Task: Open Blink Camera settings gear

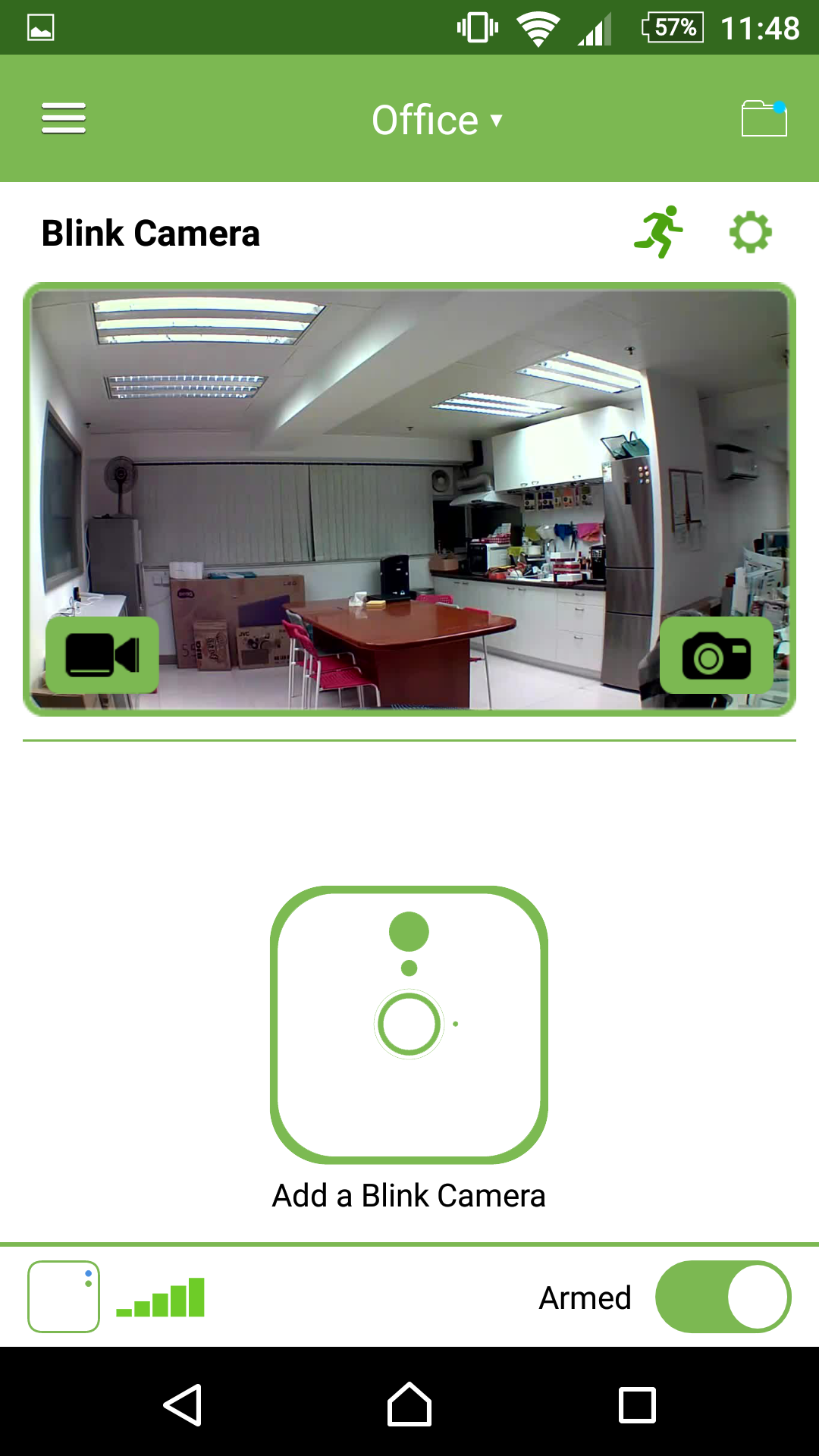Action: (750, 232)
